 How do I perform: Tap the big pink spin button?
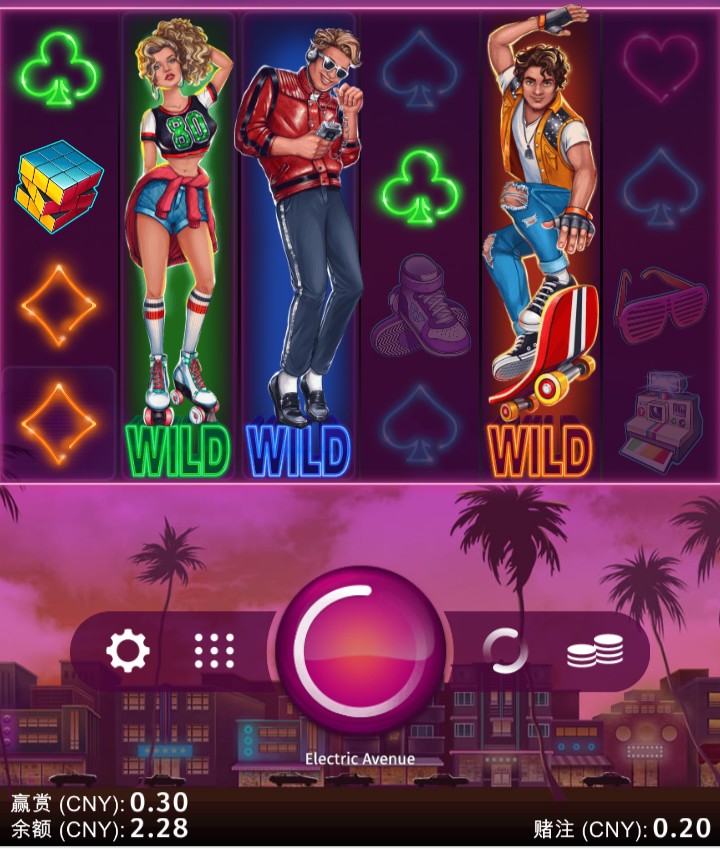[360, 652]
